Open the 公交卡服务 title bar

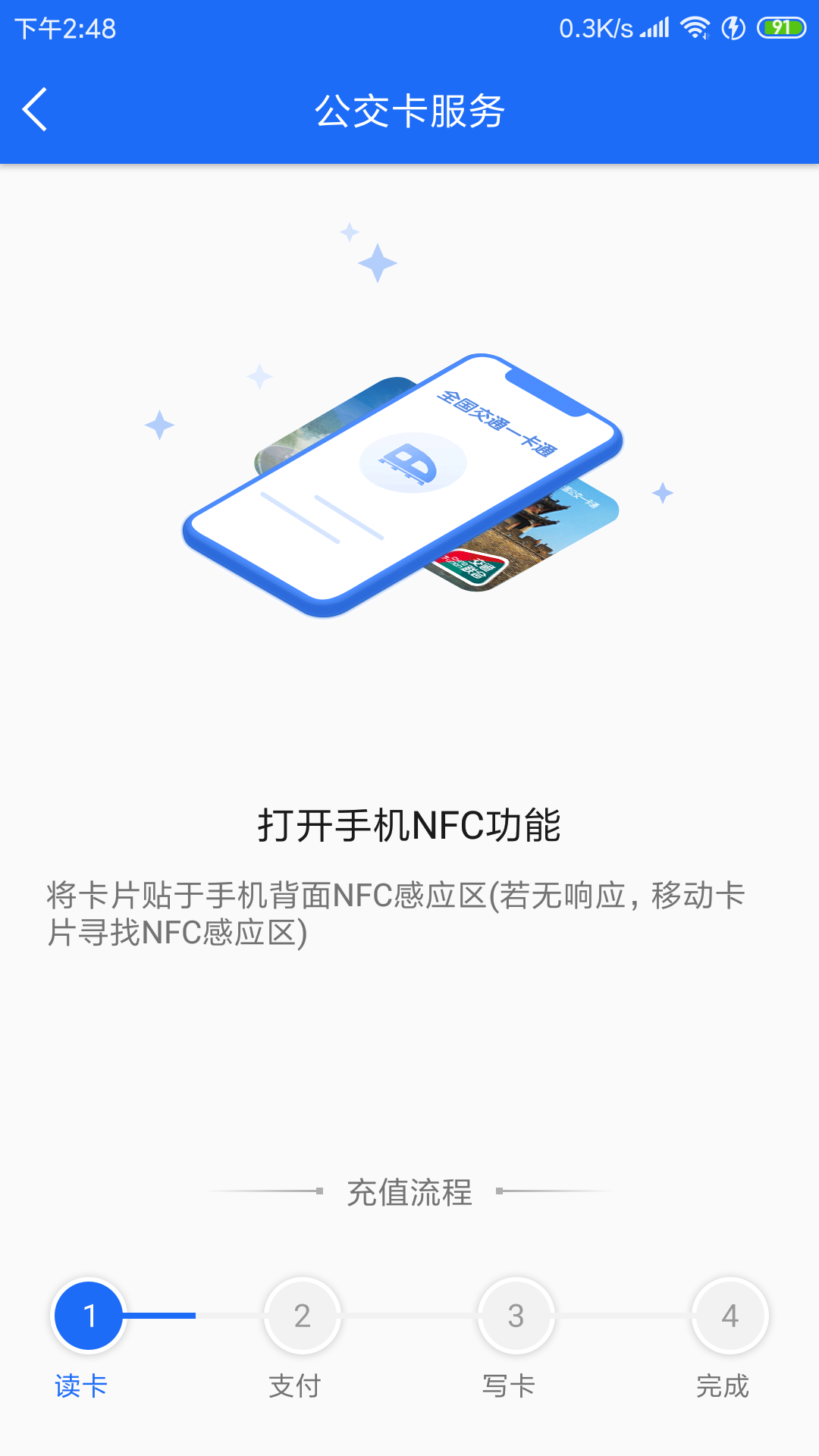point(409,110)
